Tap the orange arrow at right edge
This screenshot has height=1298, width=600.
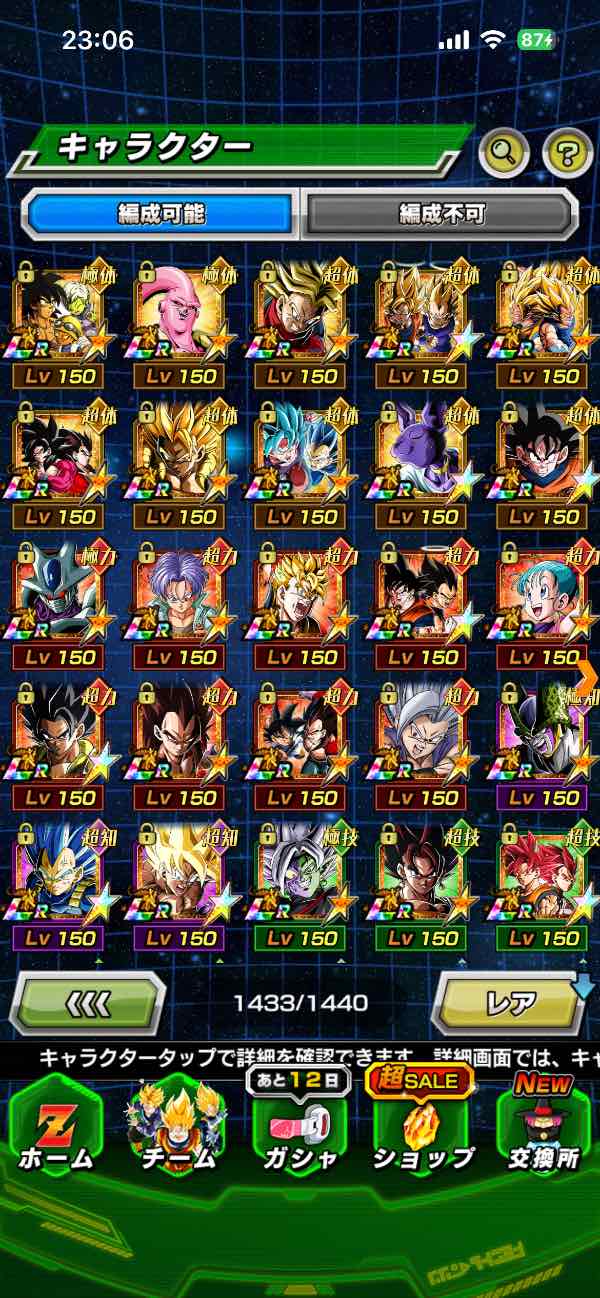588,675
